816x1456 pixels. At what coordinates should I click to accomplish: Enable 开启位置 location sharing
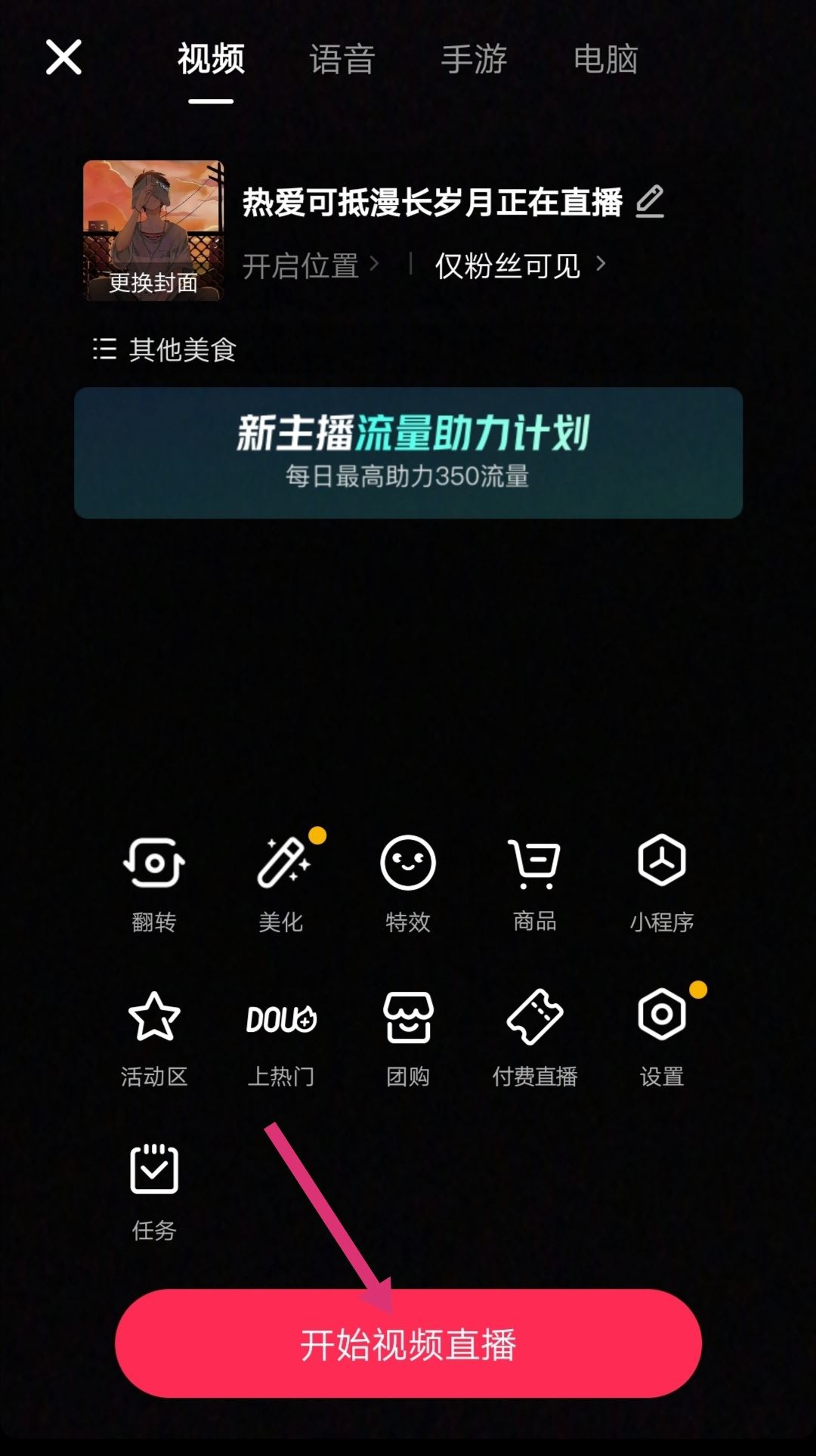point(302,265)
